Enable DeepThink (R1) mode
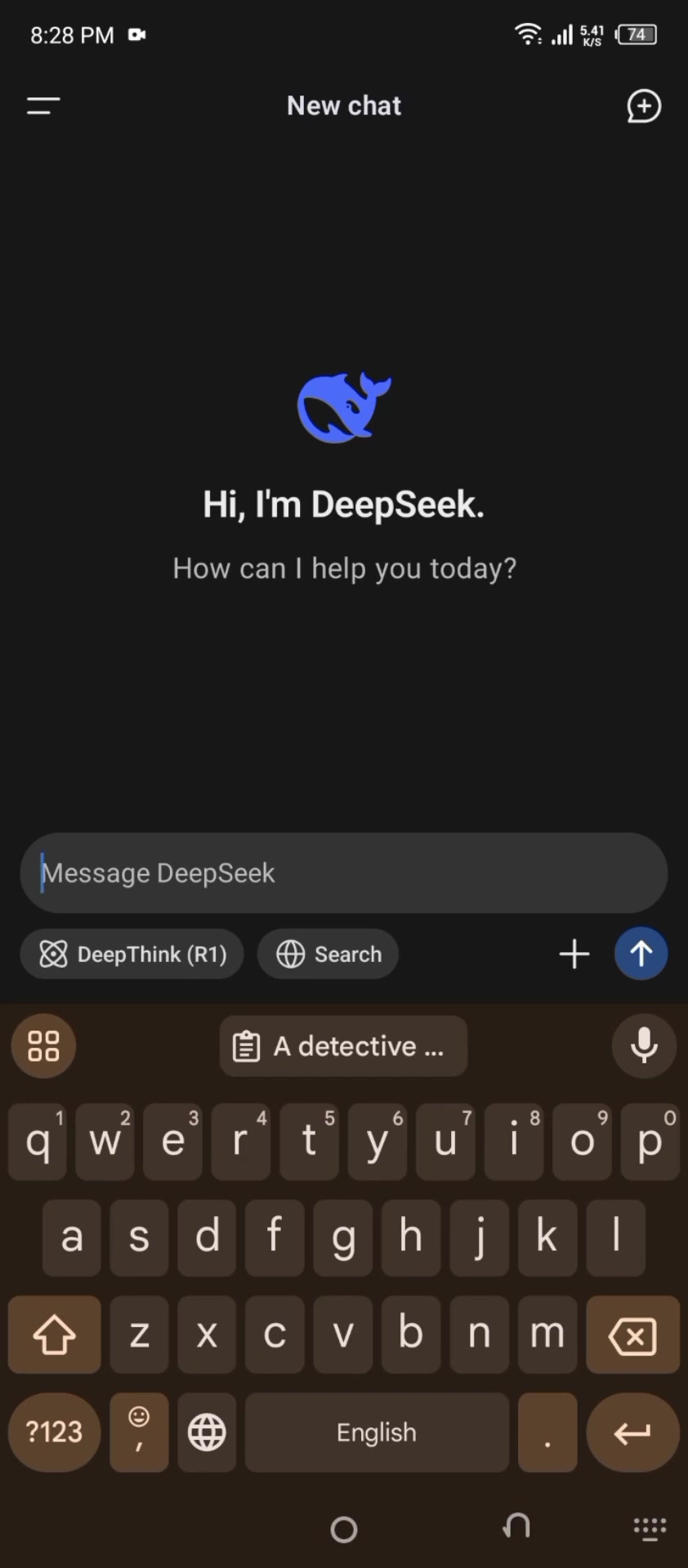Screen dimensions: 688x1568 pyautogui.click(x=132, y=954)
